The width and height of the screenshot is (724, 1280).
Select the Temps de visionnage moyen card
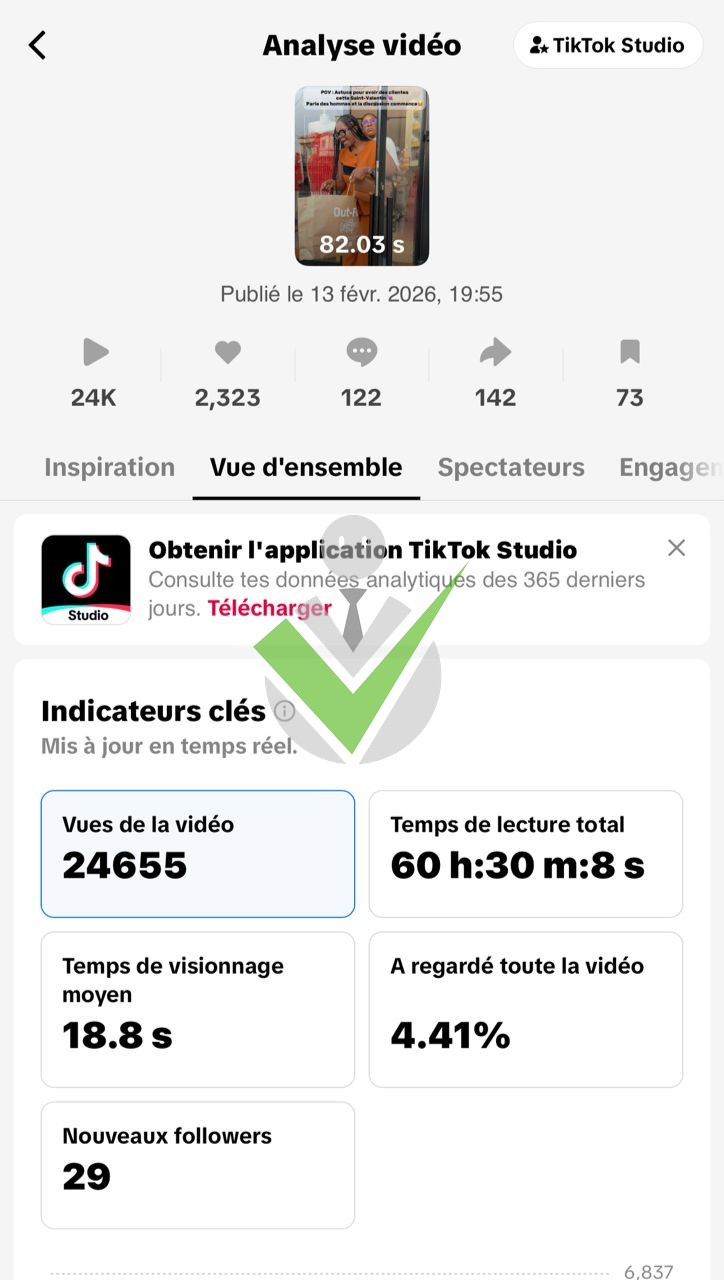point(198,1010)
